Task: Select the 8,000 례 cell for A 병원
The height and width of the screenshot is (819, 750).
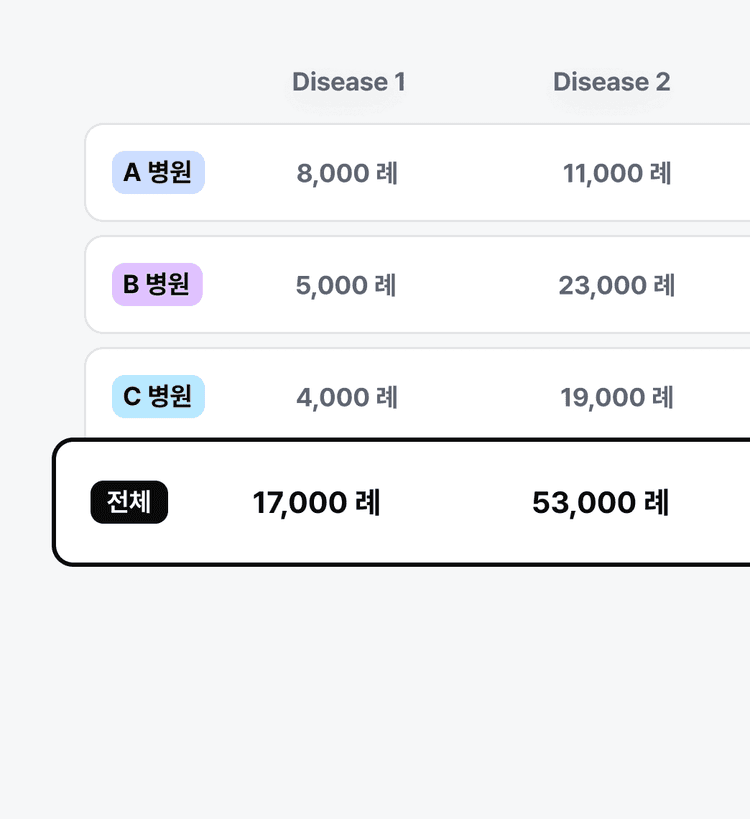Action: (x=345, y=172)
